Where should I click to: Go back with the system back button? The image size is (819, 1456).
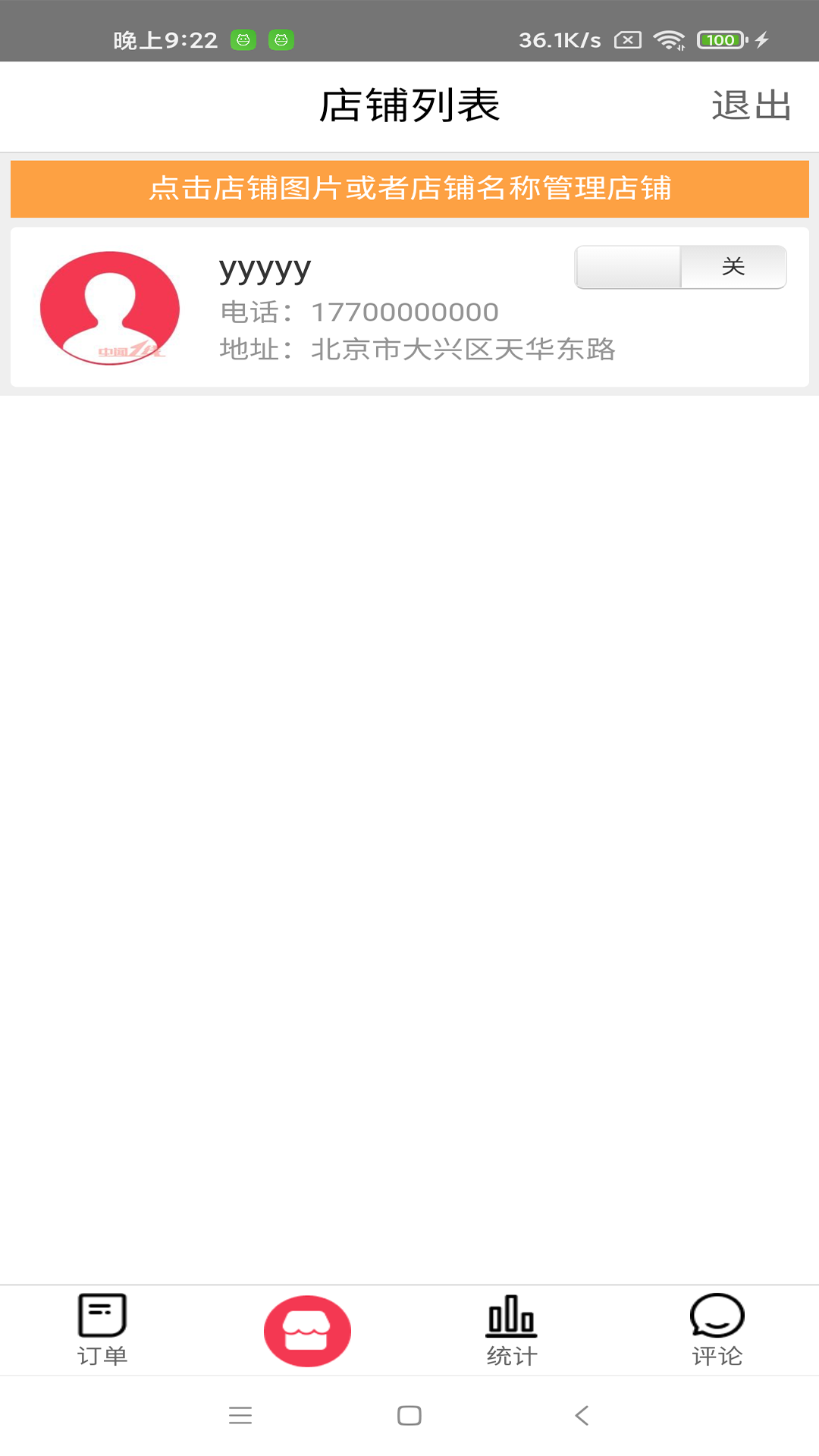(582, 1415)
